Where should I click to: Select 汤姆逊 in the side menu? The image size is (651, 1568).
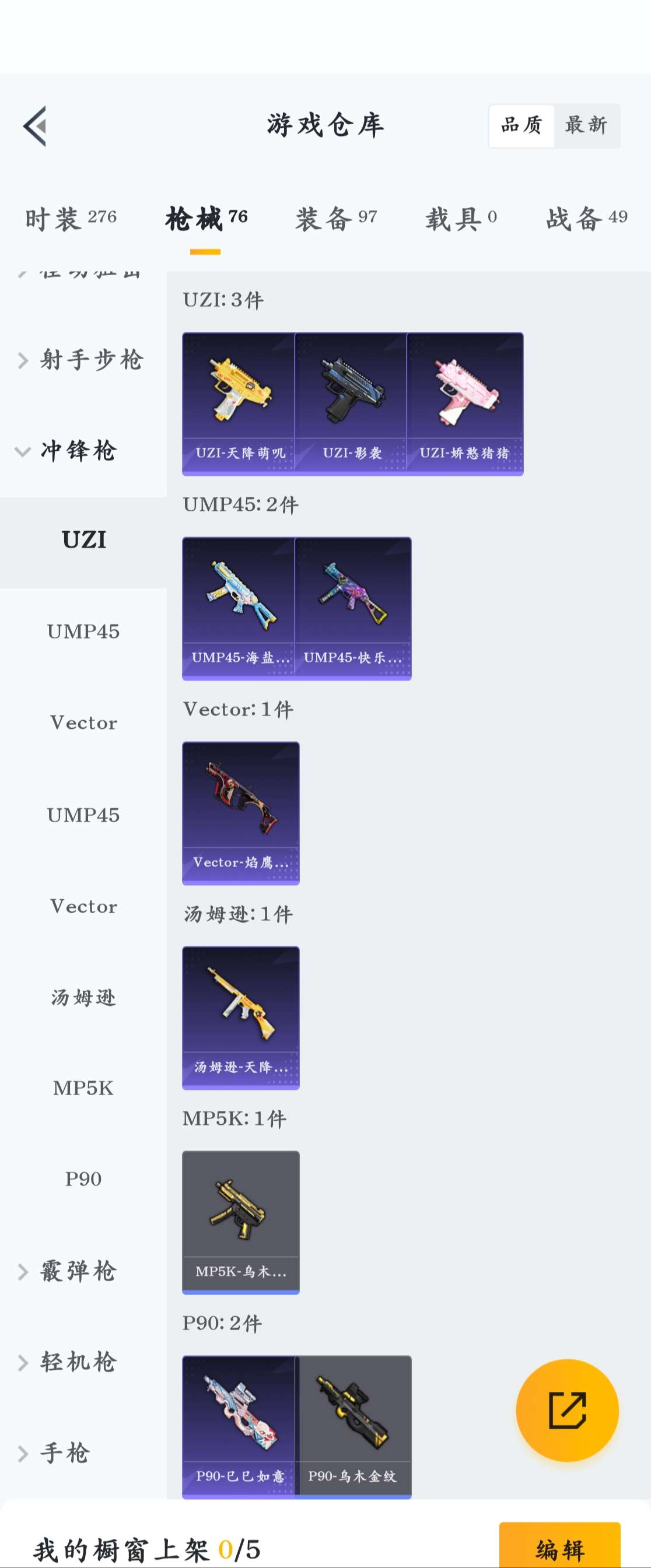83,997
